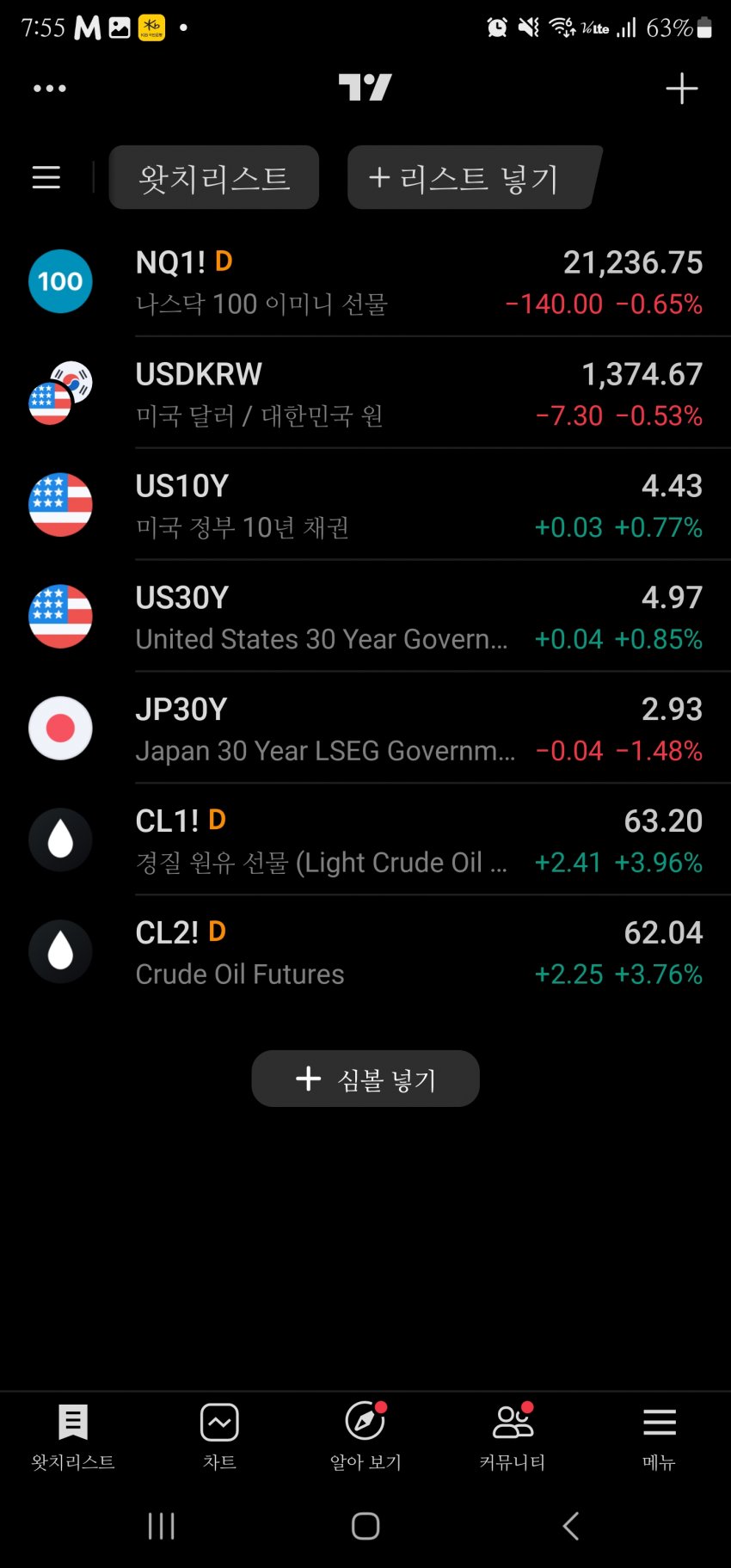
Task: Select the 왓치리스트 list chip
Action: [214, 177]
